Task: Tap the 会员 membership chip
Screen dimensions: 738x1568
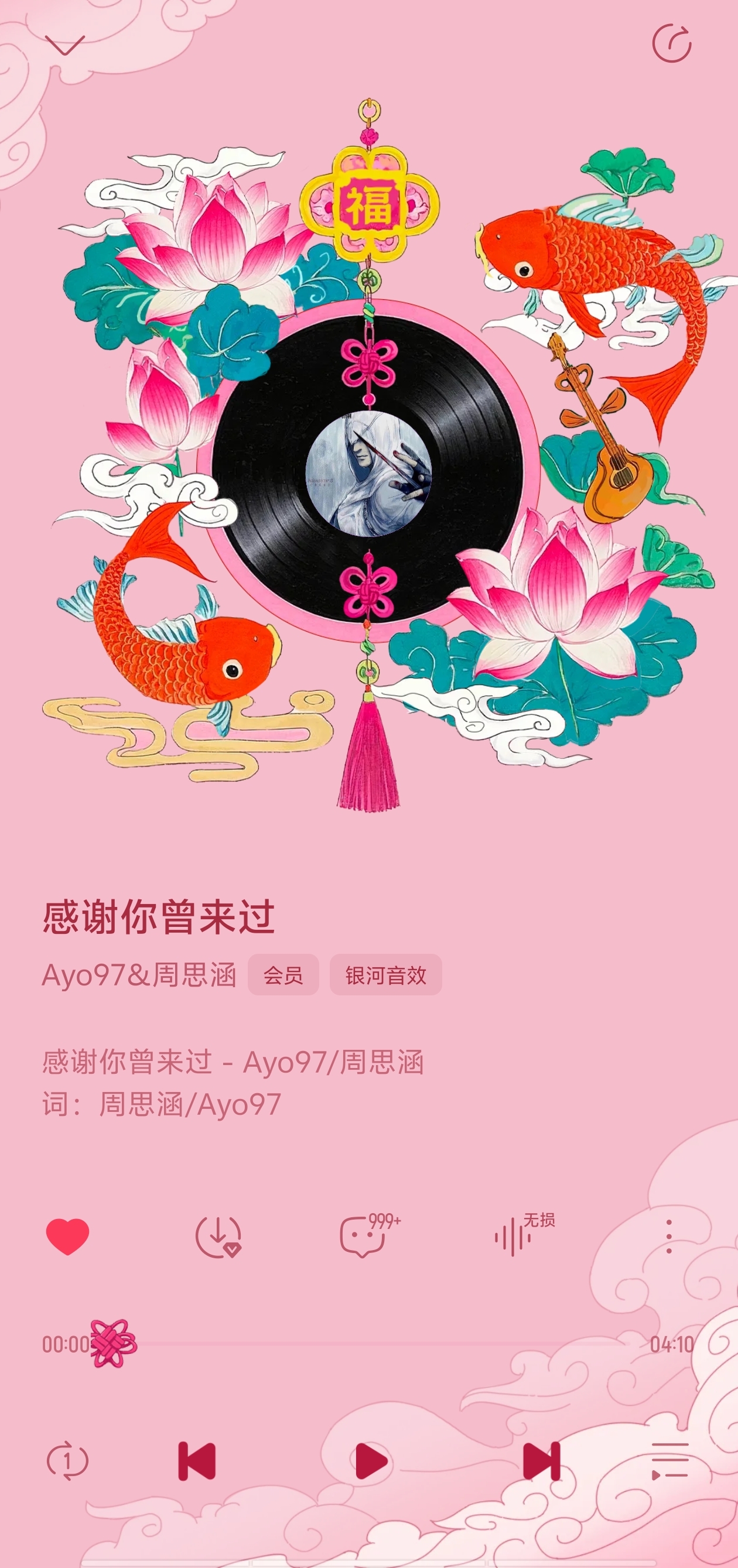Action: [x=283, y=975]
